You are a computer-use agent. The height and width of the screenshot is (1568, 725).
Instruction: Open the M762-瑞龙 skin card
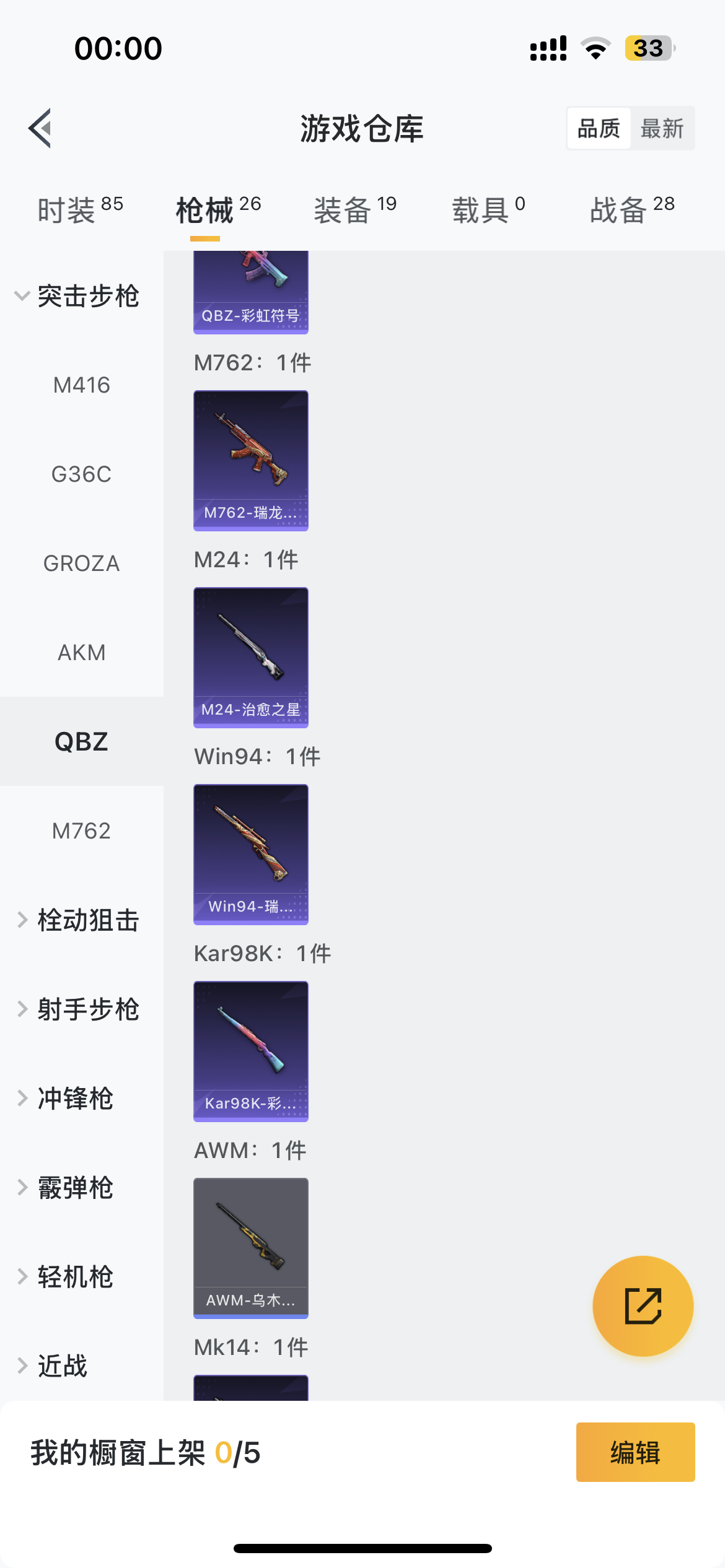point(251,460)
